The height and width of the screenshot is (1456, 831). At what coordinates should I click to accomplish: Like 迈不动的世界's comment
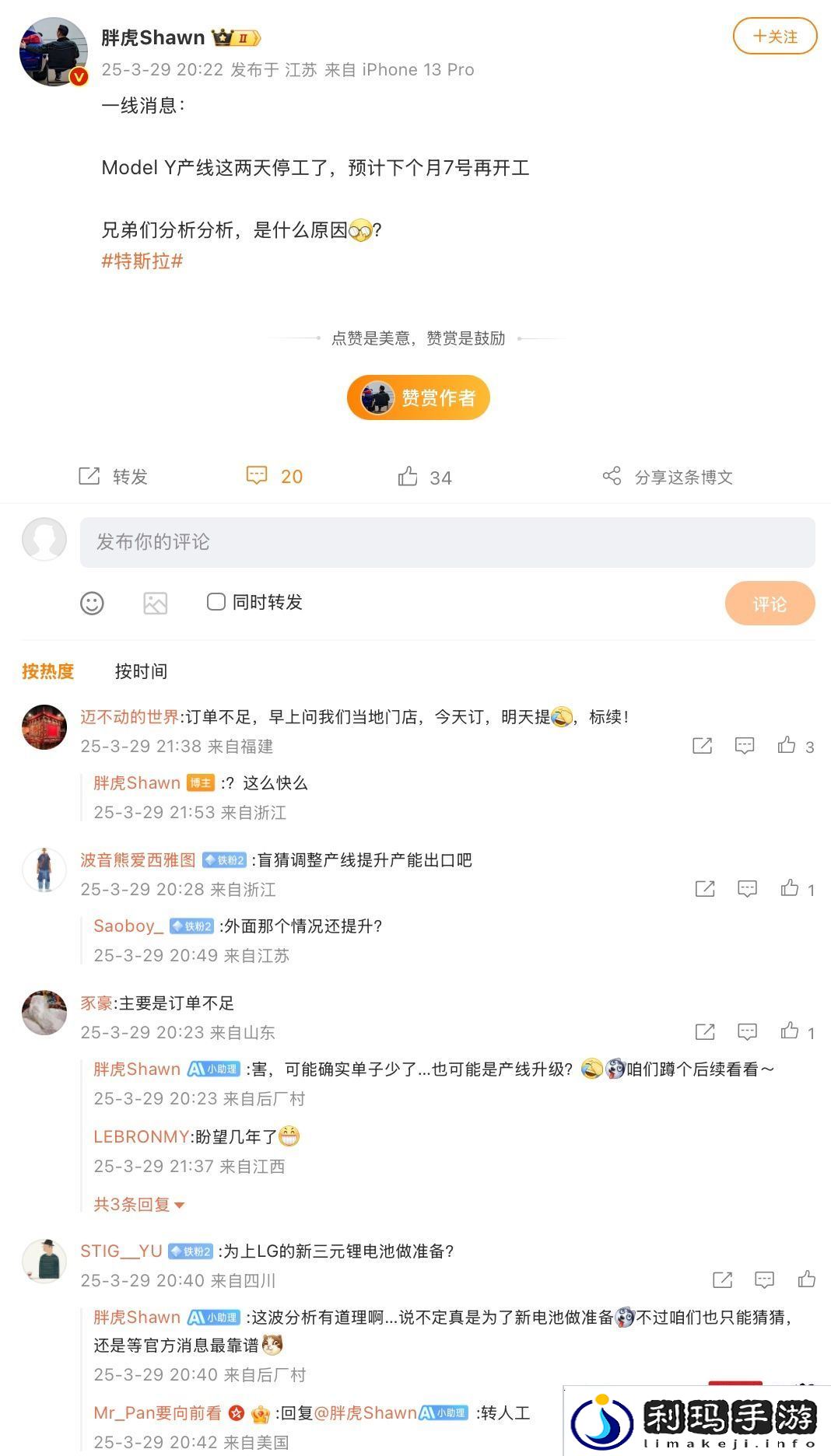click(x=787, y=746)
